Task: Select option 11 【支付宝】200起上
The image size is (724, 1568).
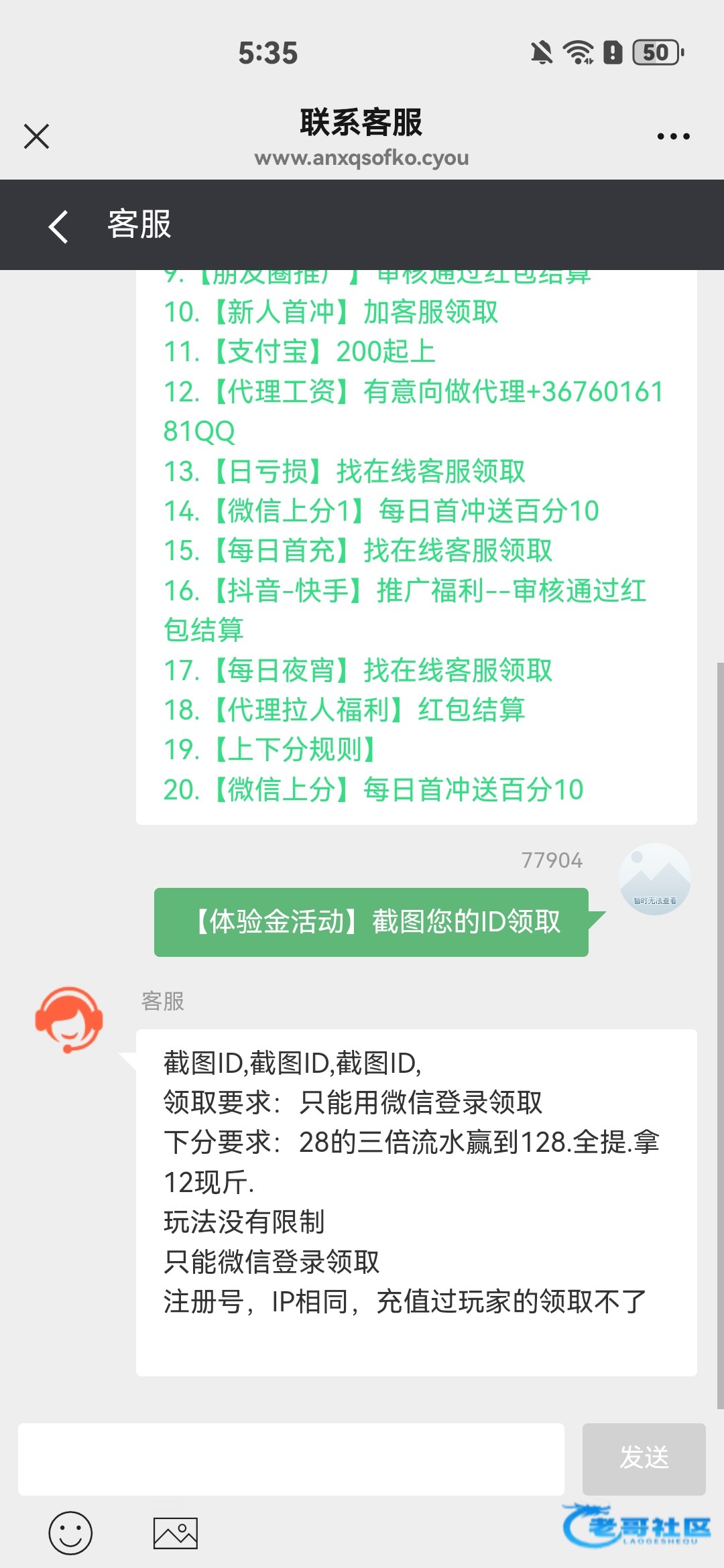Action: pyautogui.click(x=300, y=352)
